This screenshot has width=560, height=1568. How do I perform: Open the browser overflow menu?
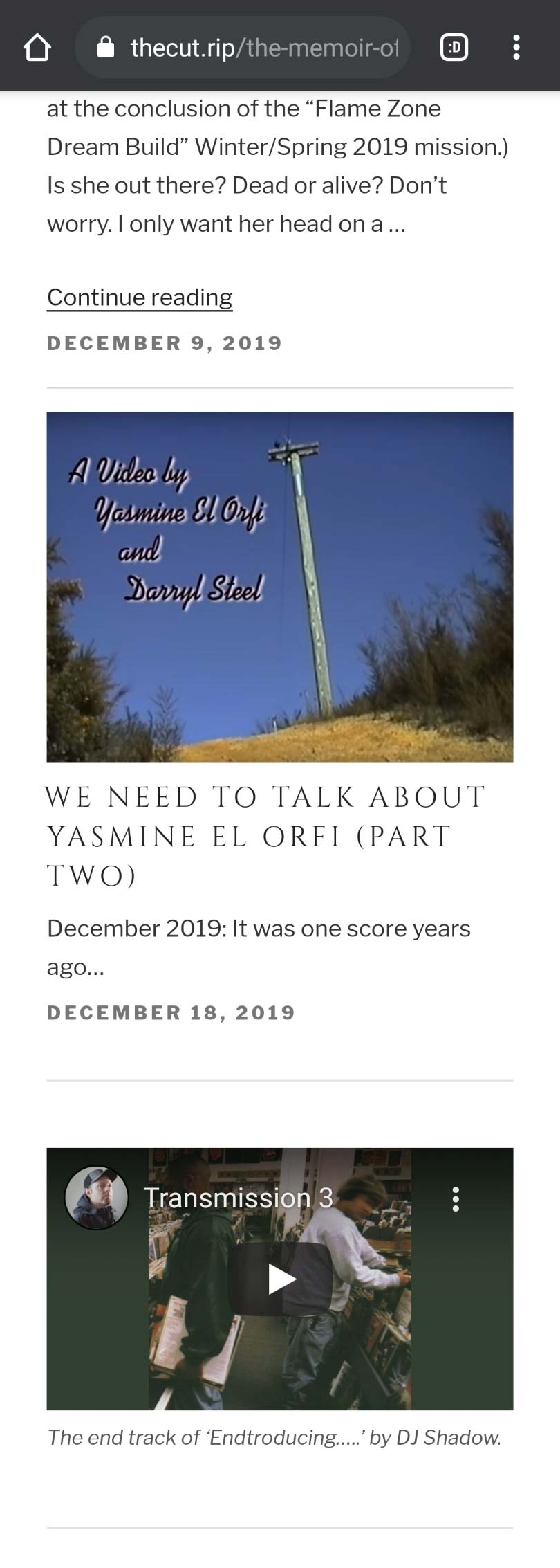[516, 48]
